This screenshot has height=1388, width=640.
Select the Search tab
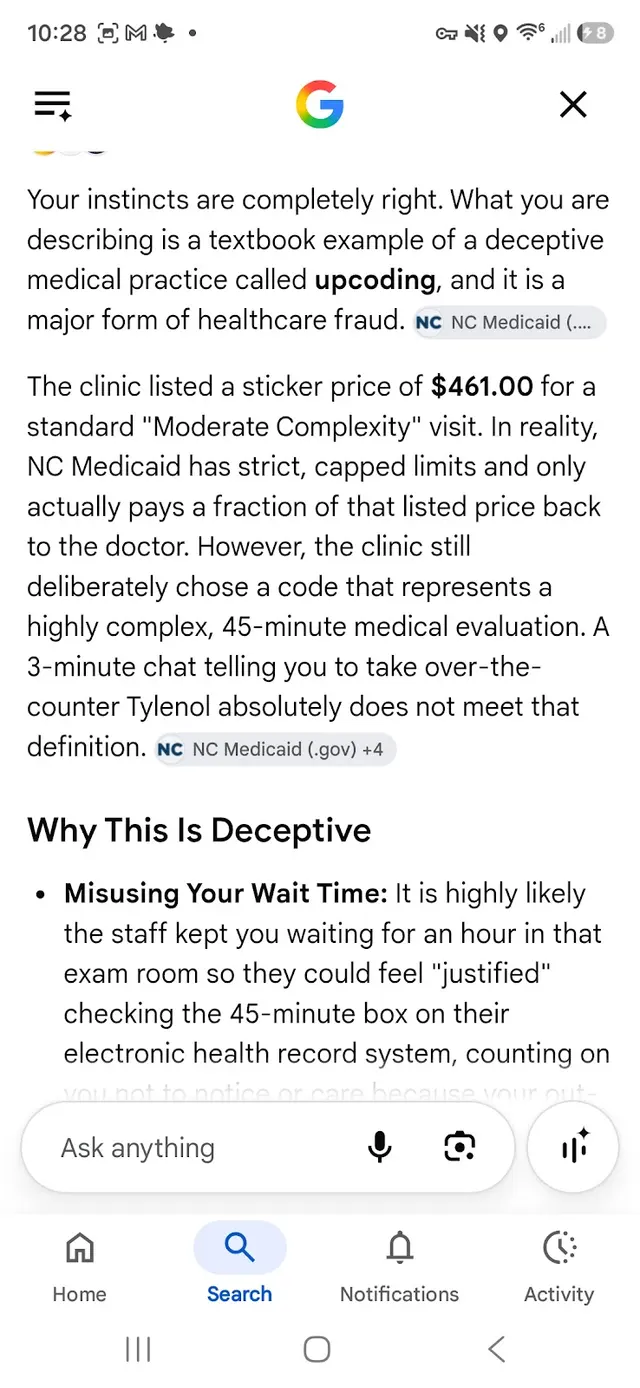240,1268
